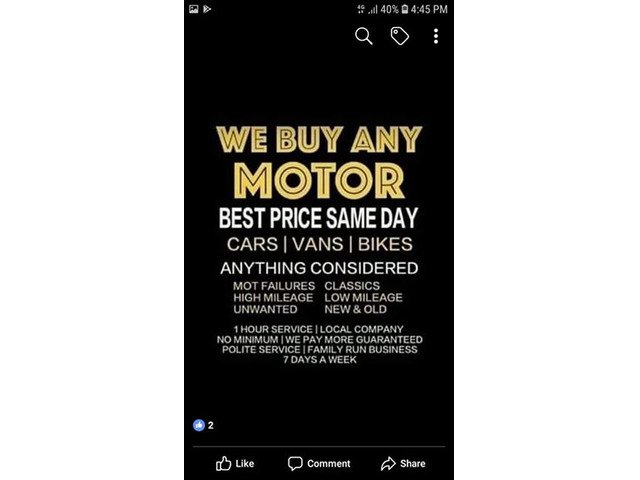Open the three-dot overflow menu
The height and width of the screenshot is (480, 640).
tap(436, 36)
